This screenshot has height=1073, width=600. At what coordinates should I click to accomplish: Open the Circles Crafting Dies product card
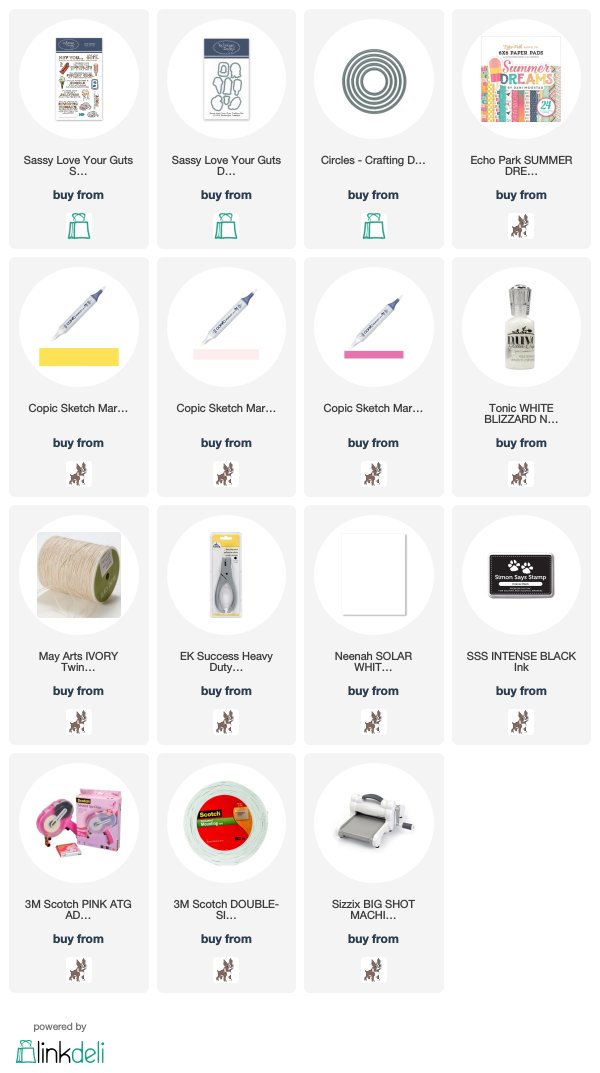(x=374, y=129)
